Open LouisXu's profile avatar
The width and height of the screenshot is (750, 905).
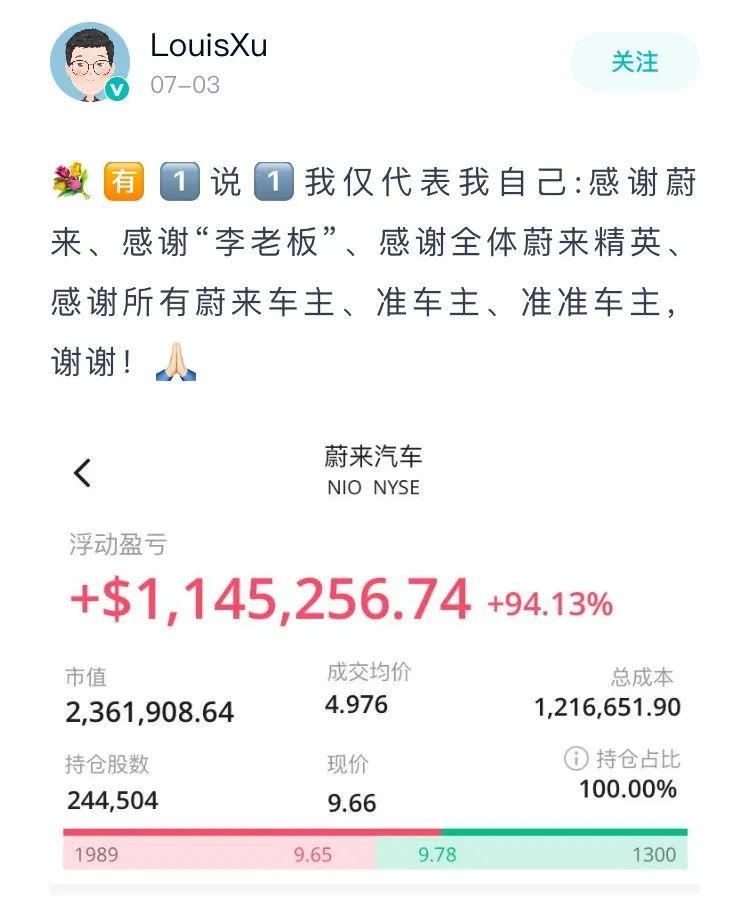pyautogui.click(x=90, y=62)
